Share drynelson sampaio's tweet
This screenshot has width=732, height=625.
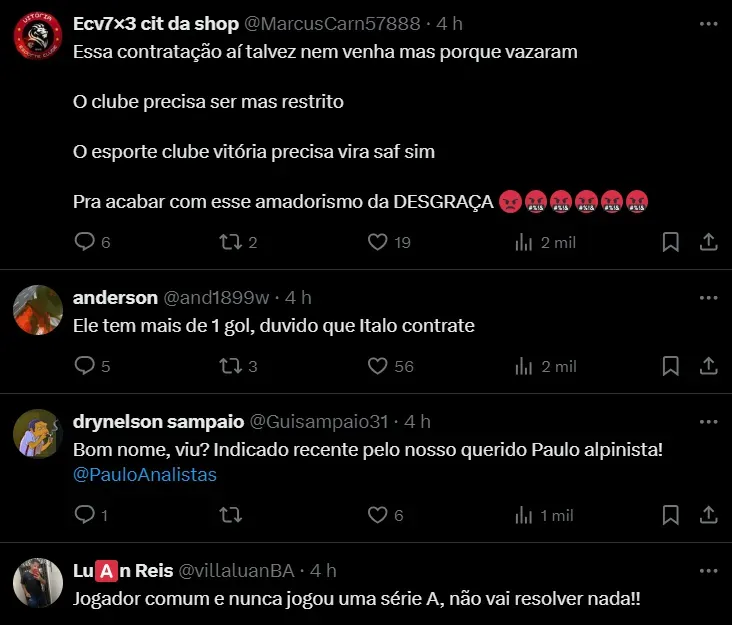point(707,515)
